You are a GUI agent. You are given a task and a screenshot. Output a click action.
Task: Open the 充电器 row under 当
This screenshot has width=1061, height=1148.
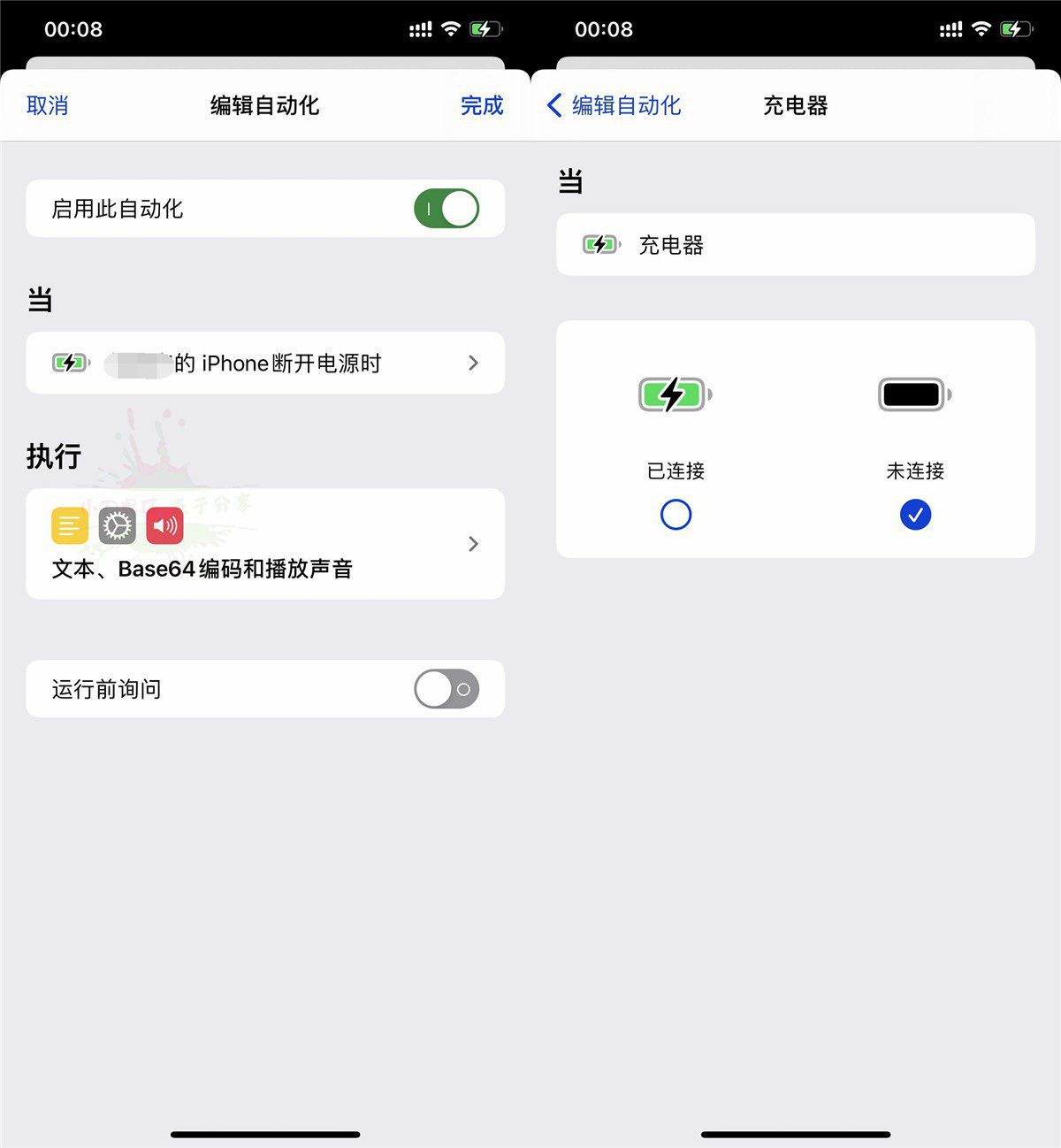793,245
